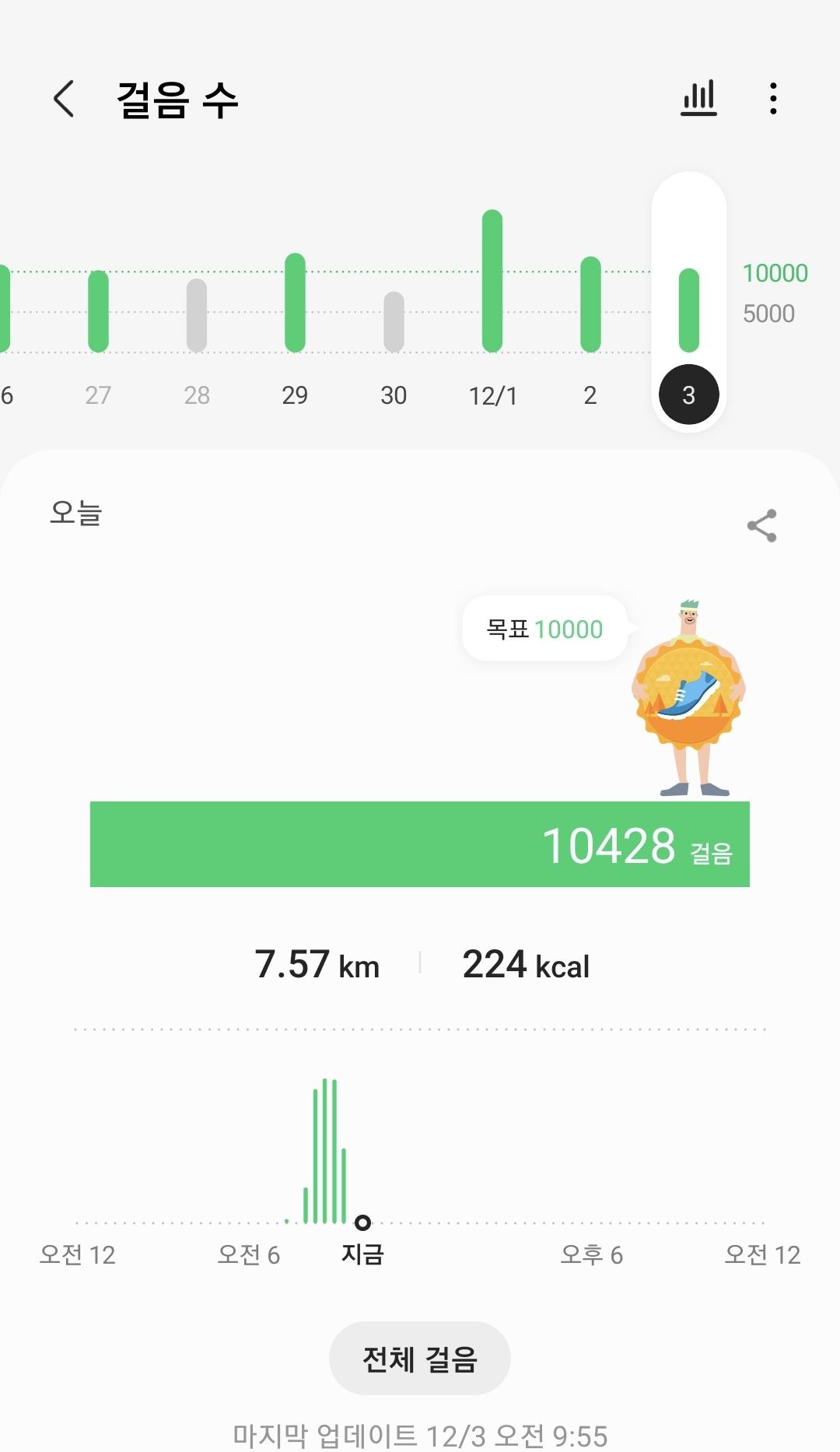Tap the 전체 걸음 button
The height and width of the screenshot is (1452, 840).
[x=419, y=1359]
